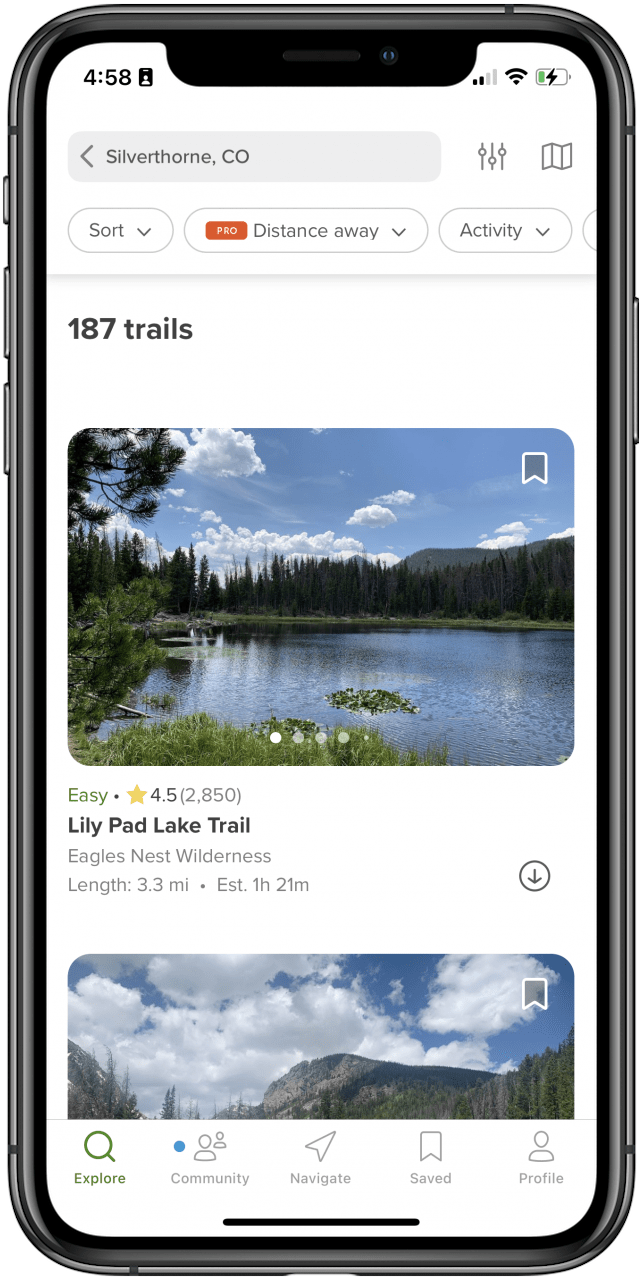This screenshot has width=642, height=1280.
Task: View the Saved tab
Action: (431, 1158)
